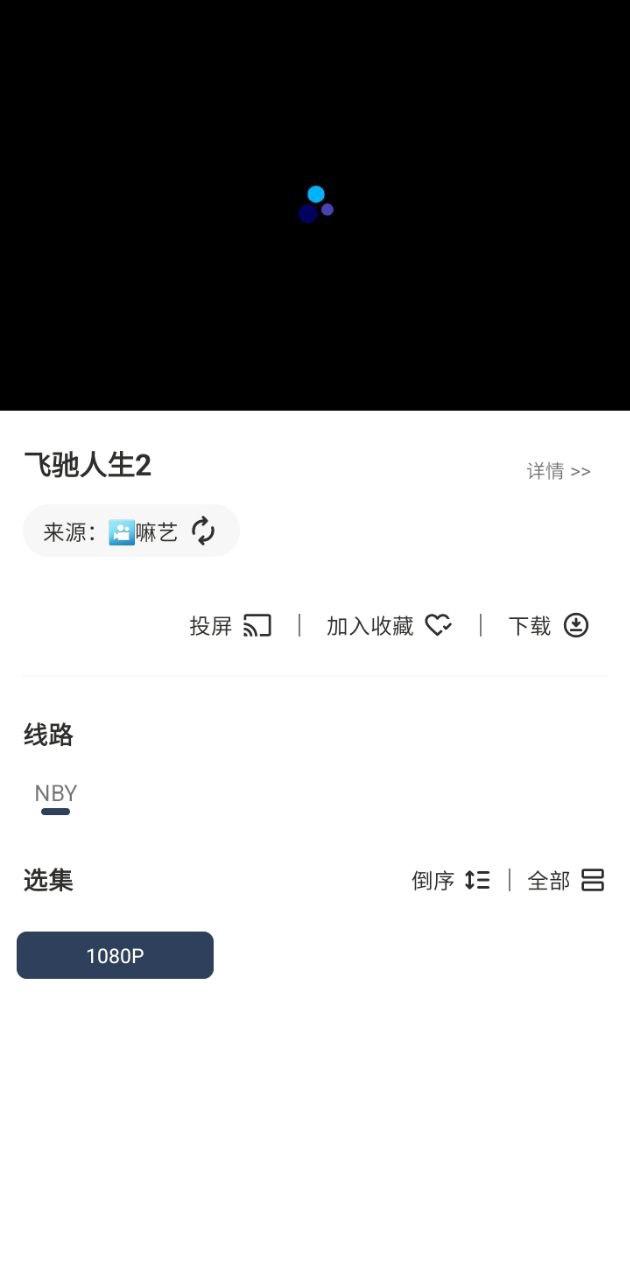Play the 1080P episode
This screenshot has height=1280, width=630.
[115, 955]
